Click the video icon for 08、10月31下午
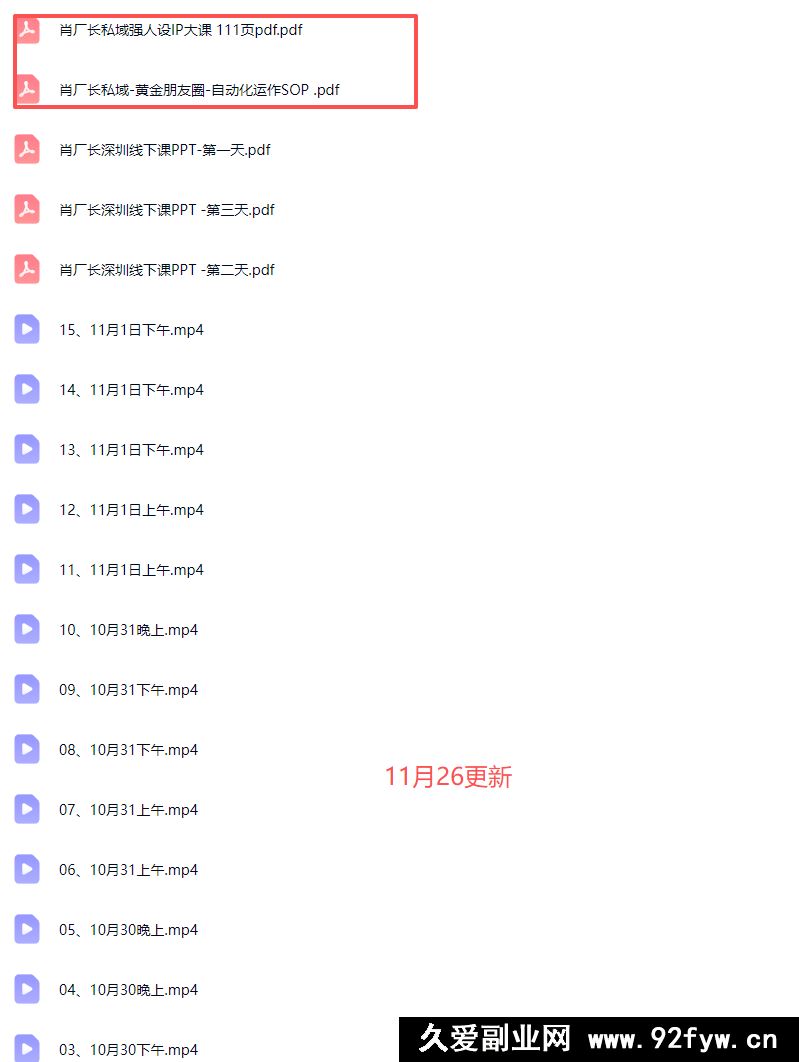This screenshot has height=1062, width=799. click(26, 748)
